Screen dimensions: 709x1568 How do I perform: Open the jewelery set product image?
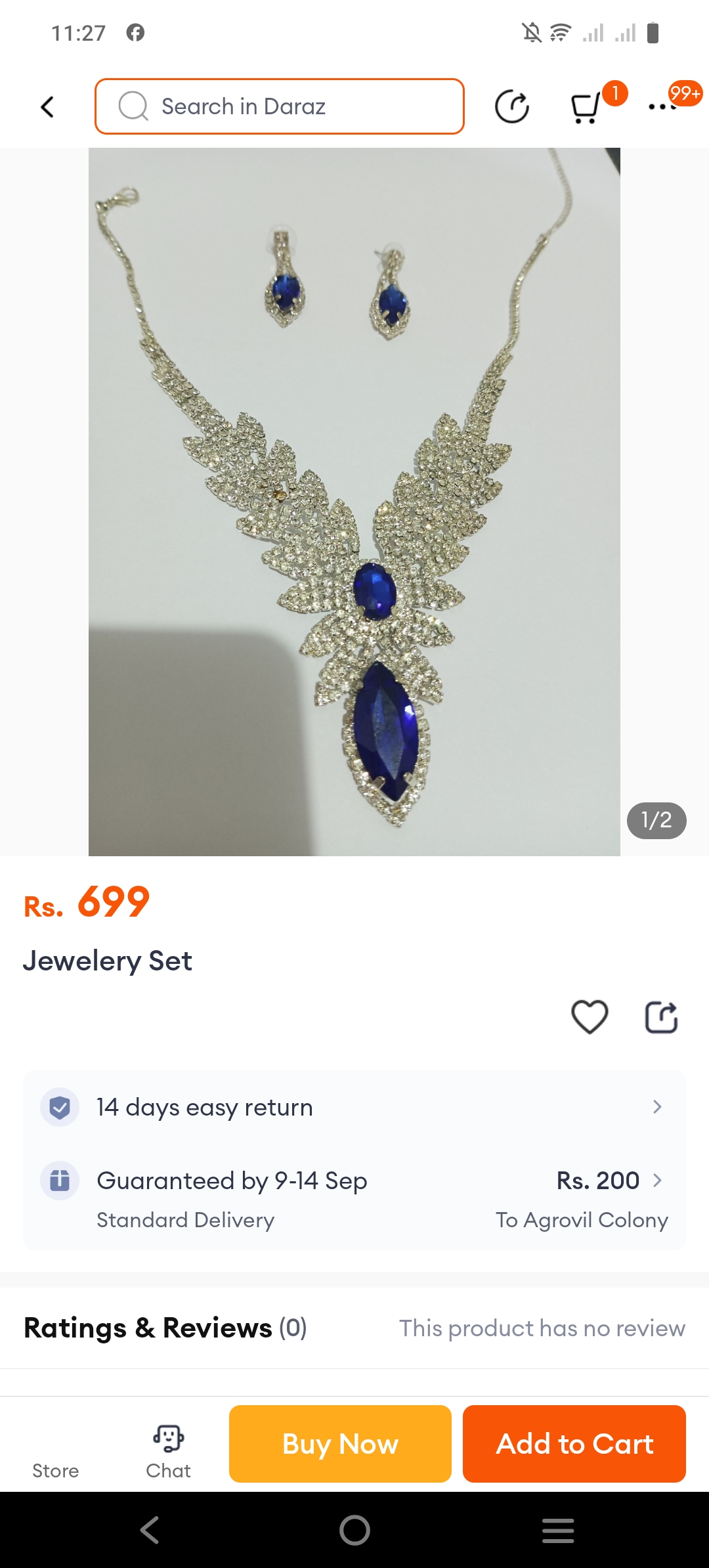(354, 502)
